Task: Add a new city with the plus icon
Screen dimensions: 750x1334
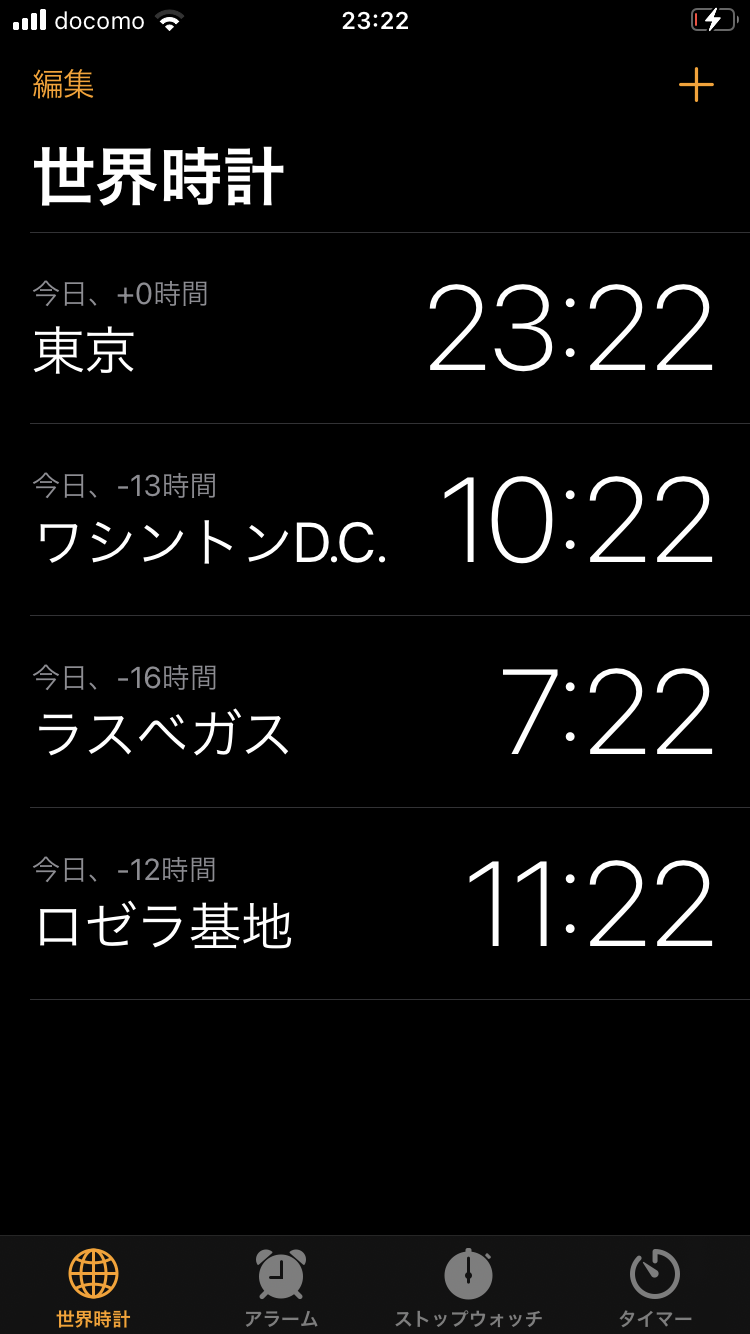Action: point(696,84)
